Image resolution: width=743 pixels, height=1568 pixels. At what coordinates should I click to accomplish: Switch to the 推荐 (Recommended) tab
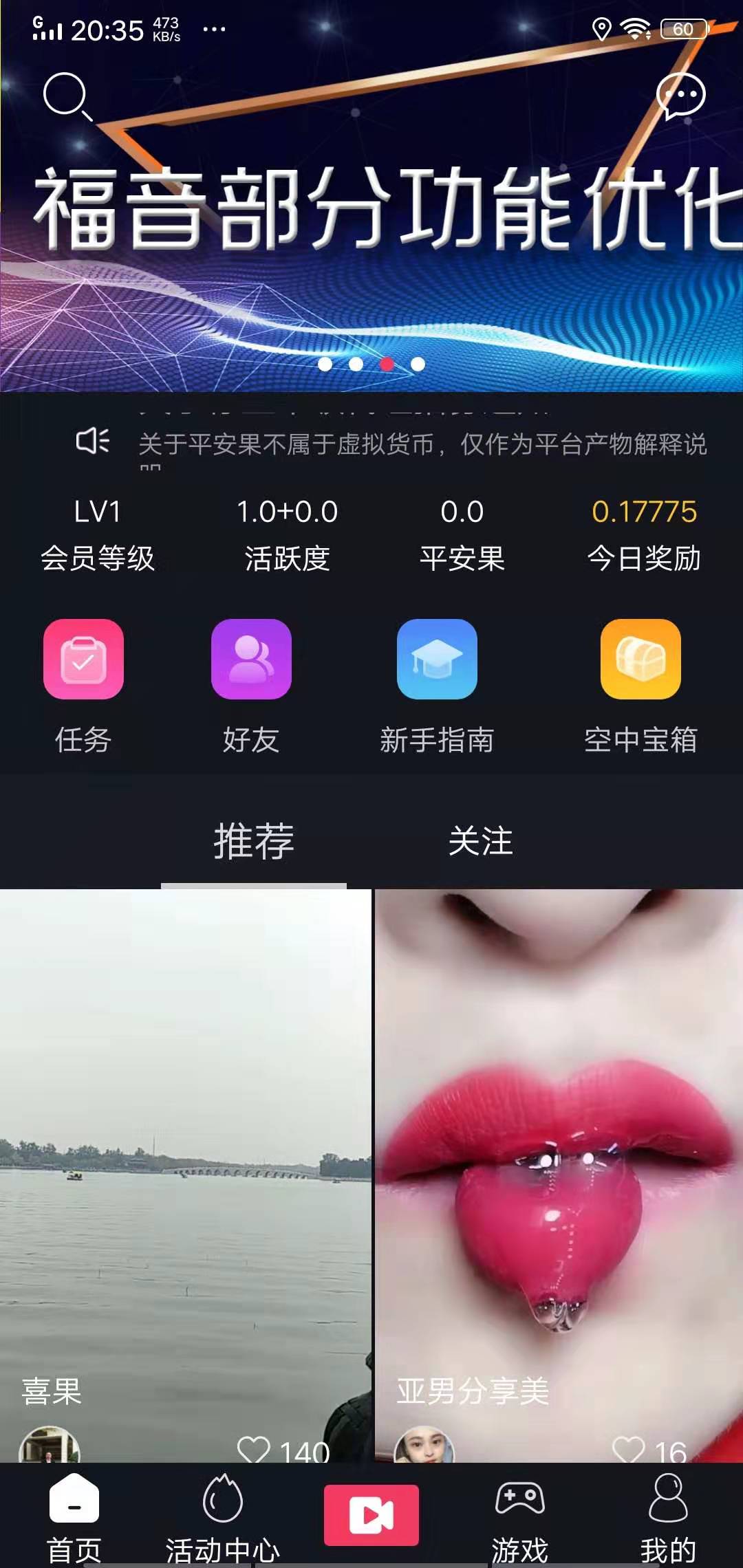[254, 840]
